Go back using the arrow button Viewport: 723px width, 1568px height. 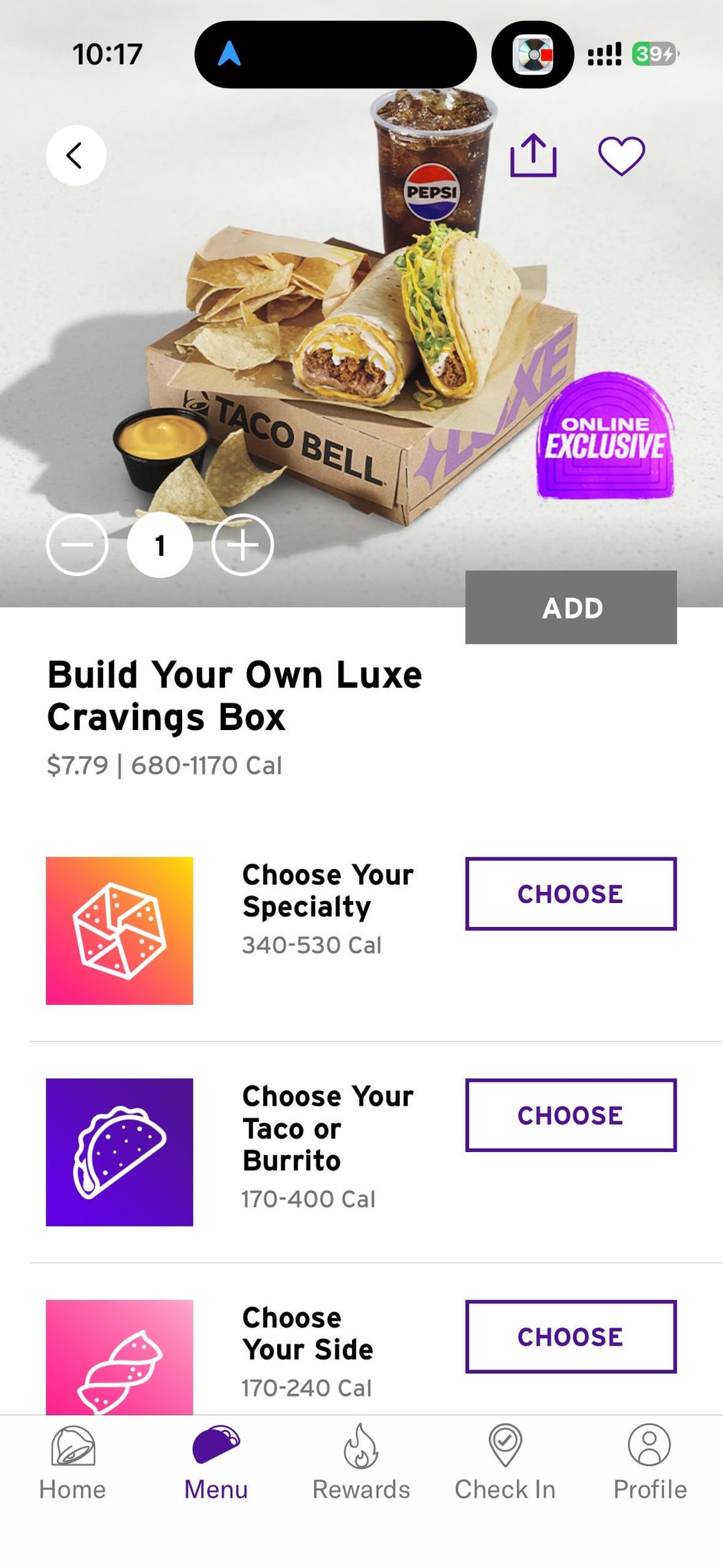point(76,155)
